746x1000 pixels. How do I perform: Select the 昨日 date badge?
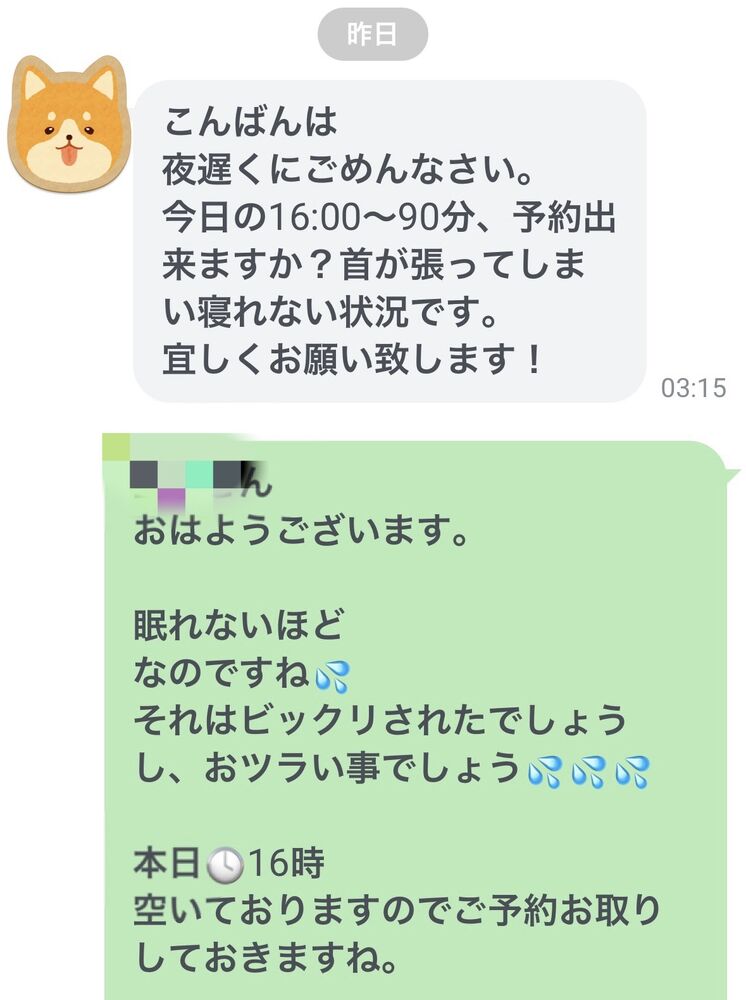[x=373, y=33]
